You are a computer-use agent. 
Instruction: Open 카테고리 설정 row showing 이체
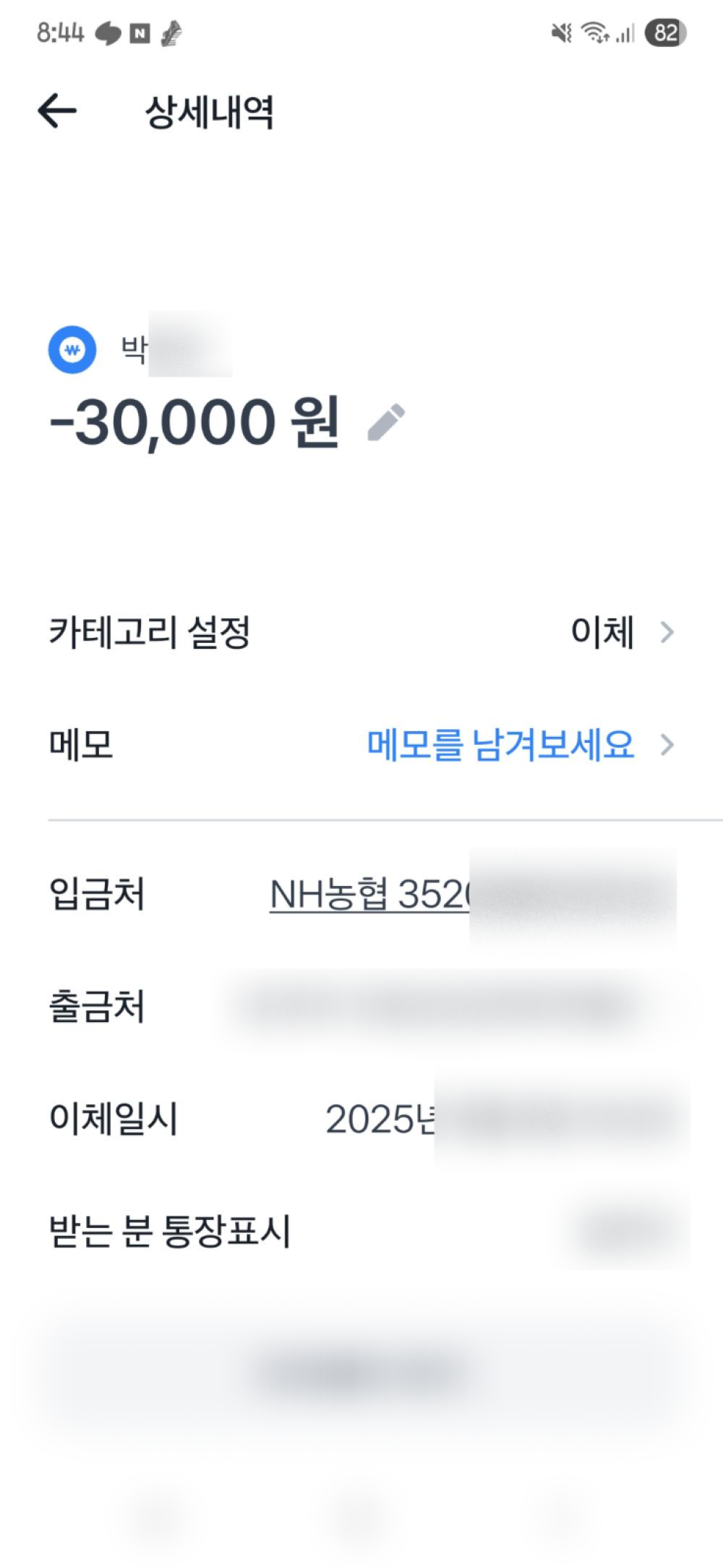[x=361, y=632]
